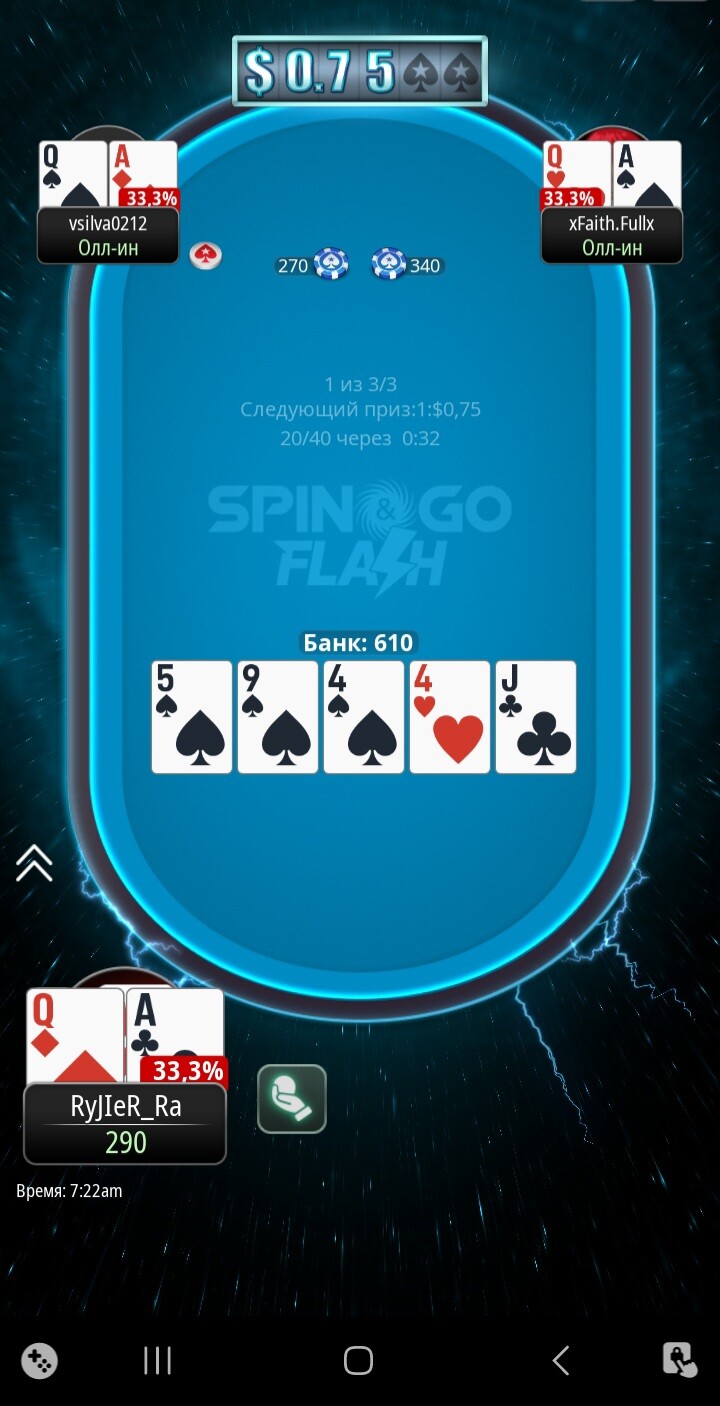Open the player panel of vsilva0212
The image size is (720, 1406).
coord(108,235)
